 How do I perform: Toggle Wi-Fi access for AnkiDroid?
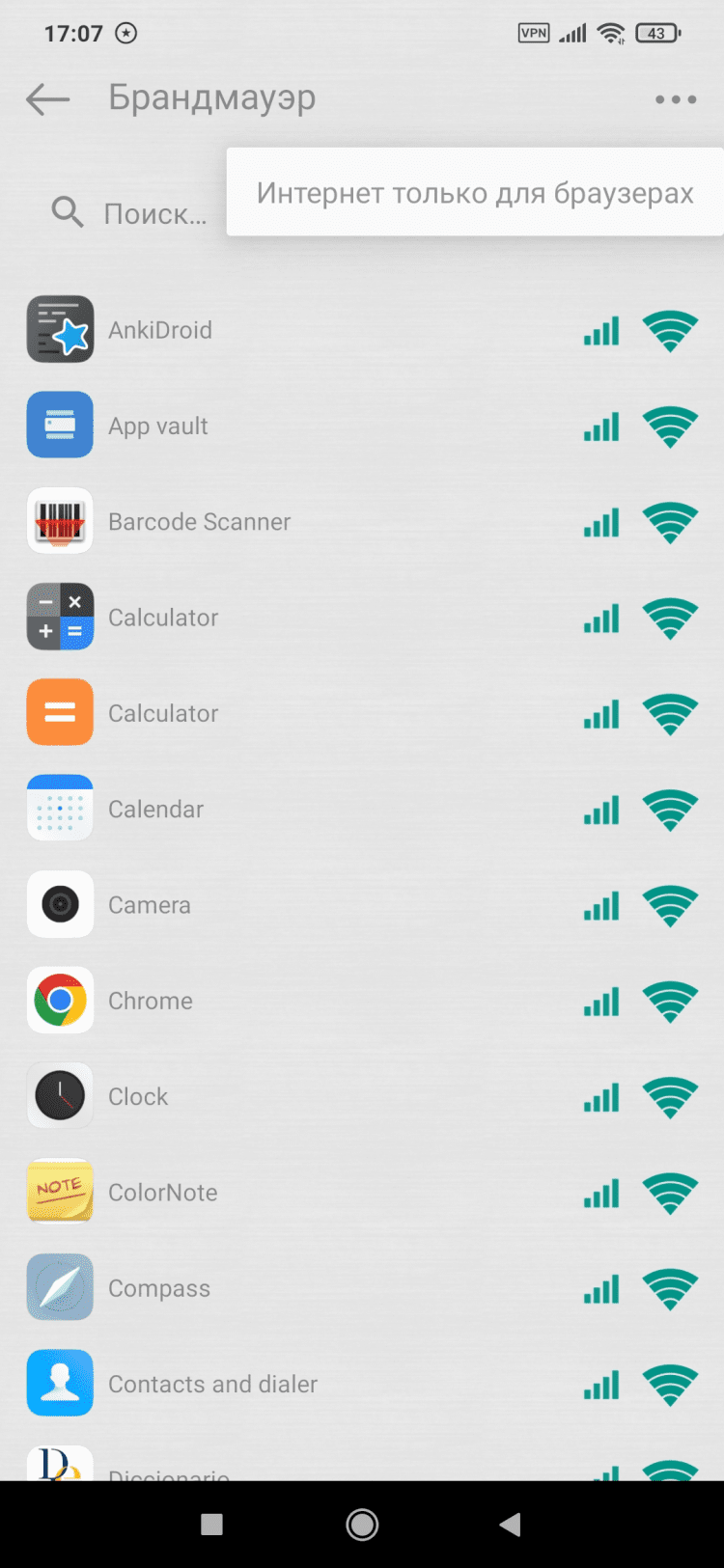point(670,331)
